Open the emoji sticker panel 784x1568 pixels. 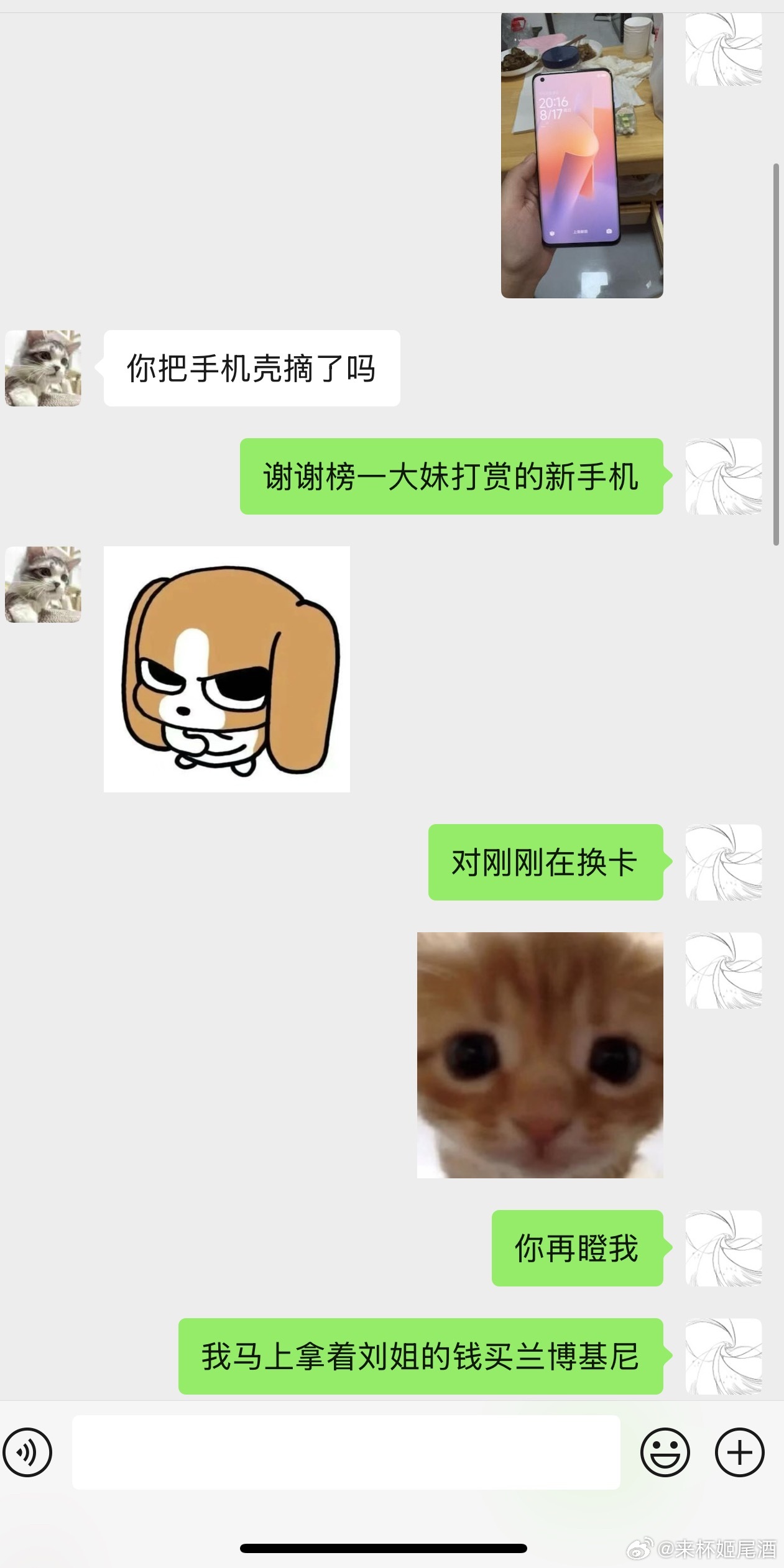[x=665, y=1452]
